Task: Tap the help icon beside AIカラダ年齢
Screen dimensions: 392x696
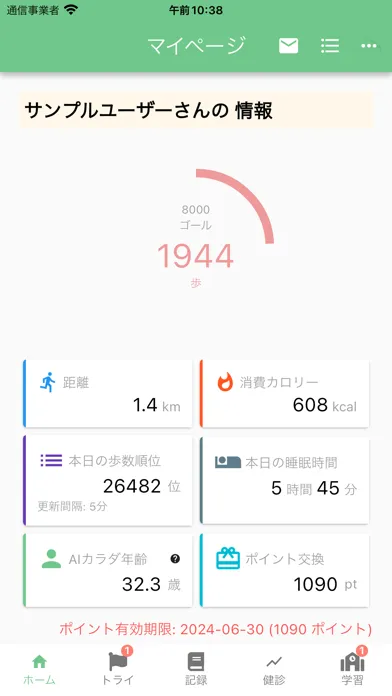Action: click(x=175, y=559)
